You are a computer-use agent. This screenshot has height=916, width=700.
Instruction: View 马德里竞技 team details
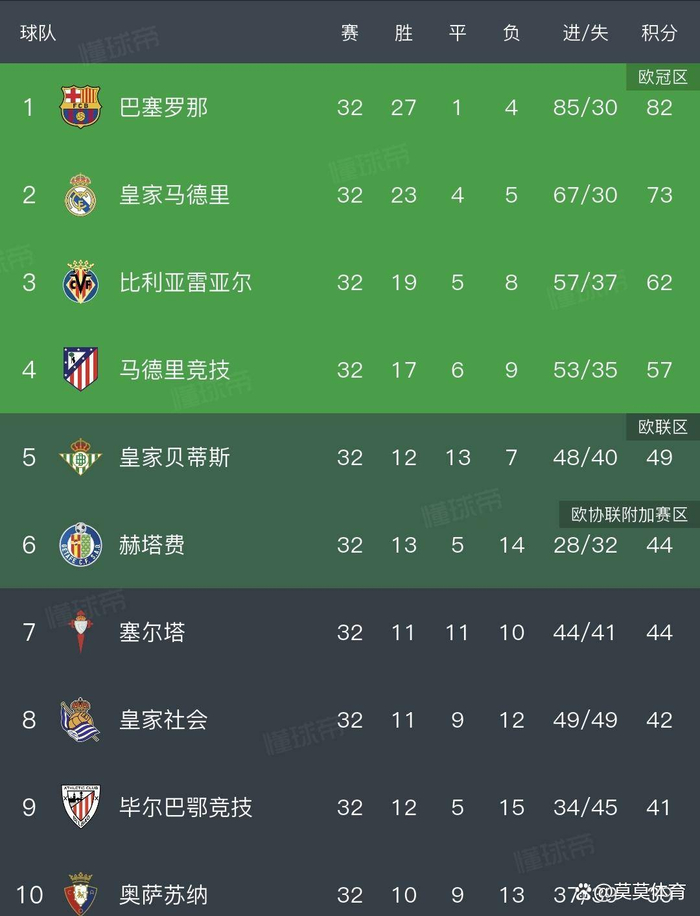(350, 370)
